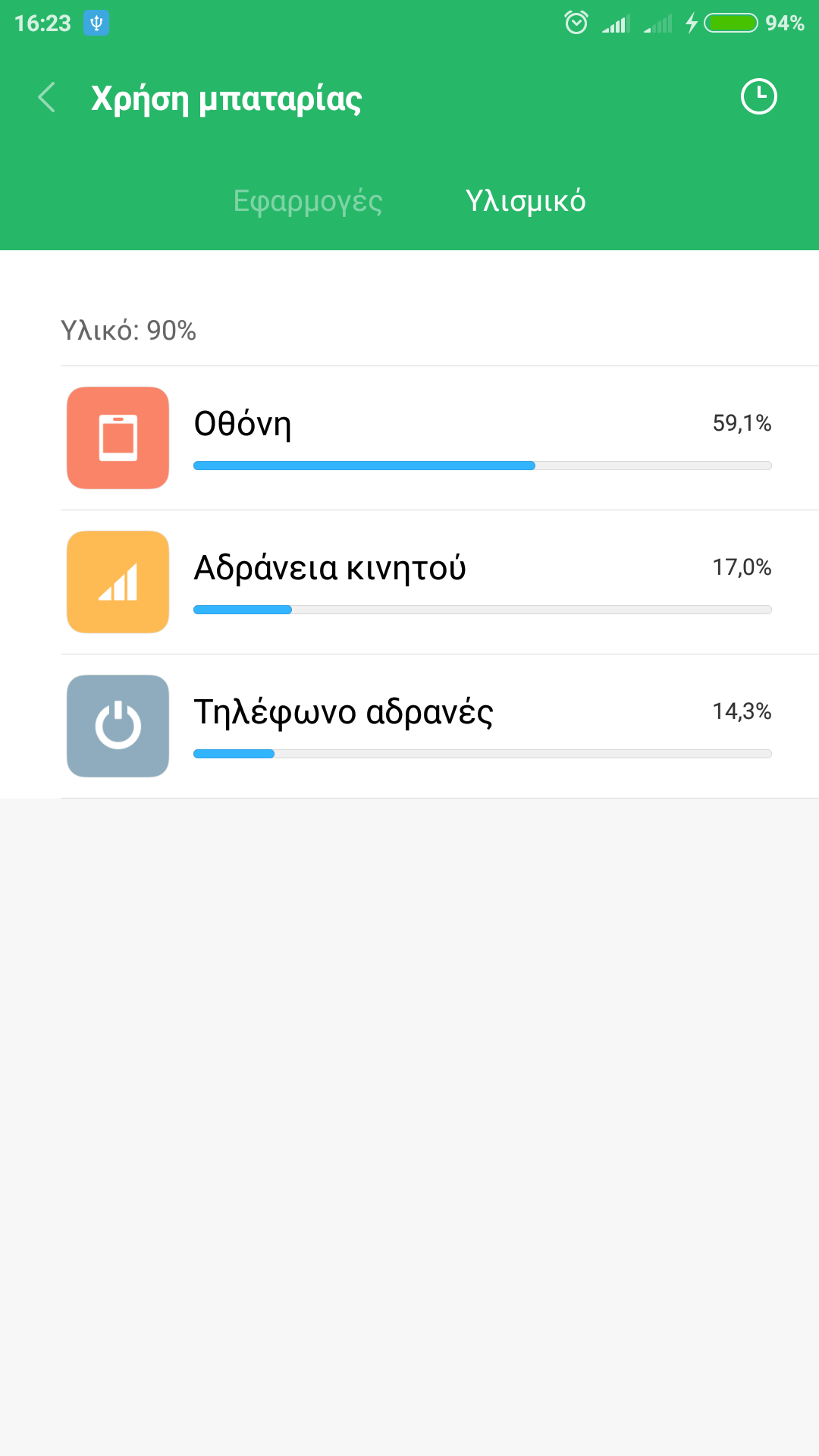Open the battery history clock icon
The height and width of the screenshot is (1456, 819).
[x=758, y=97]
